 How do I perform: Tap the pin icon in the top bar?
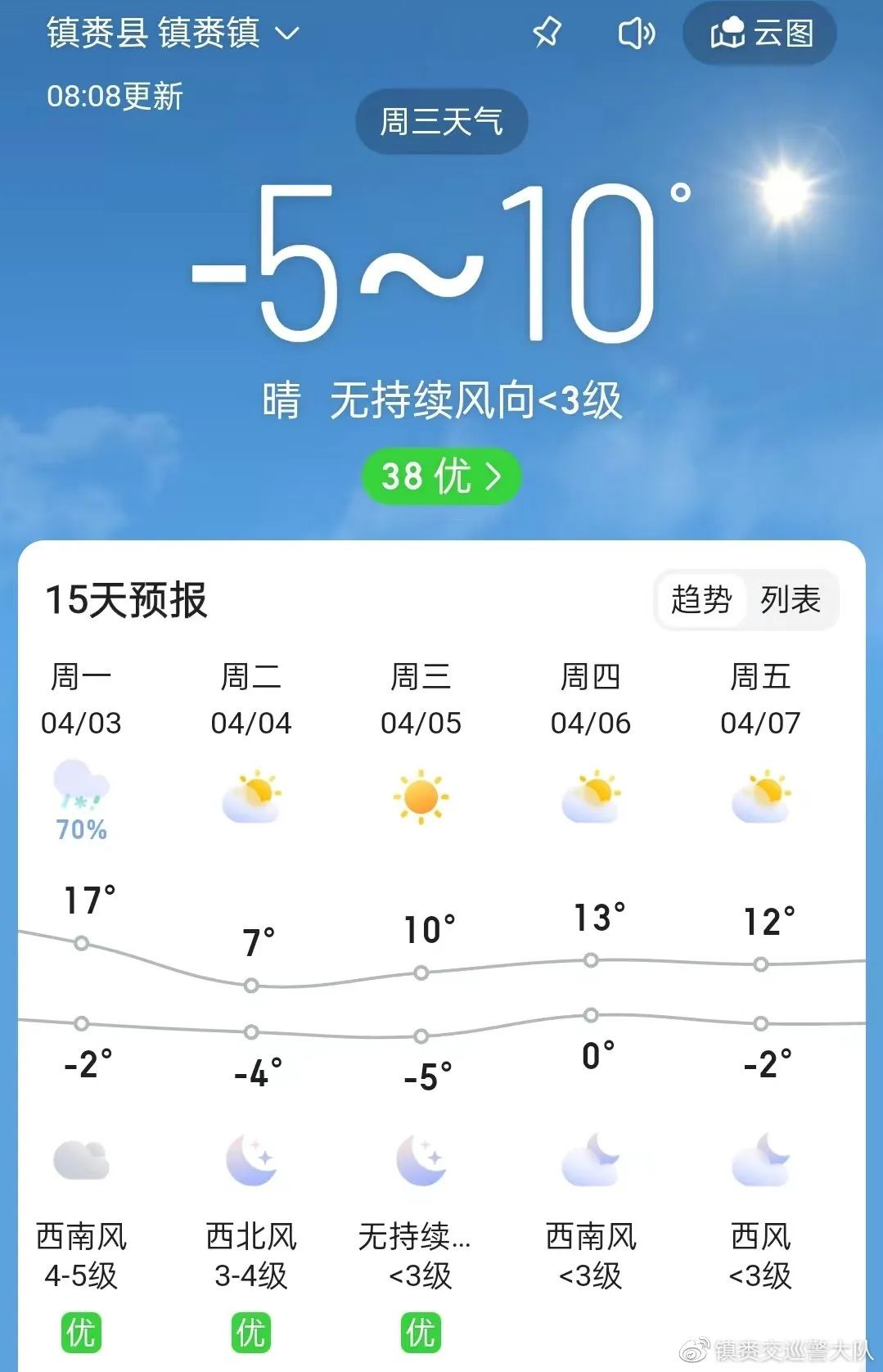point(547,34)
